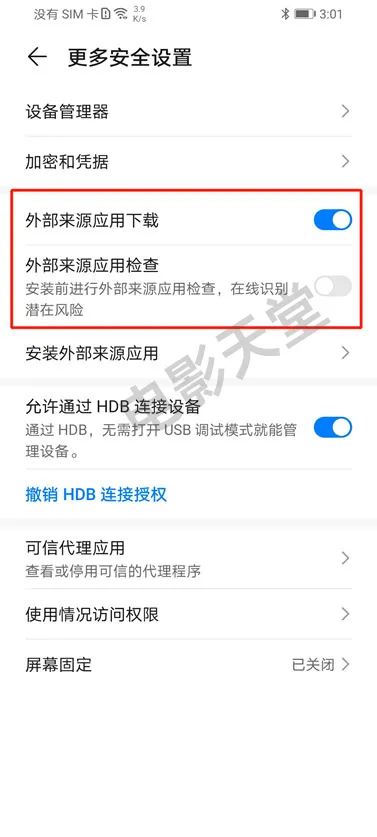Open 安装外部来源应用
377x837 pixels.
(x=188, y=353)
